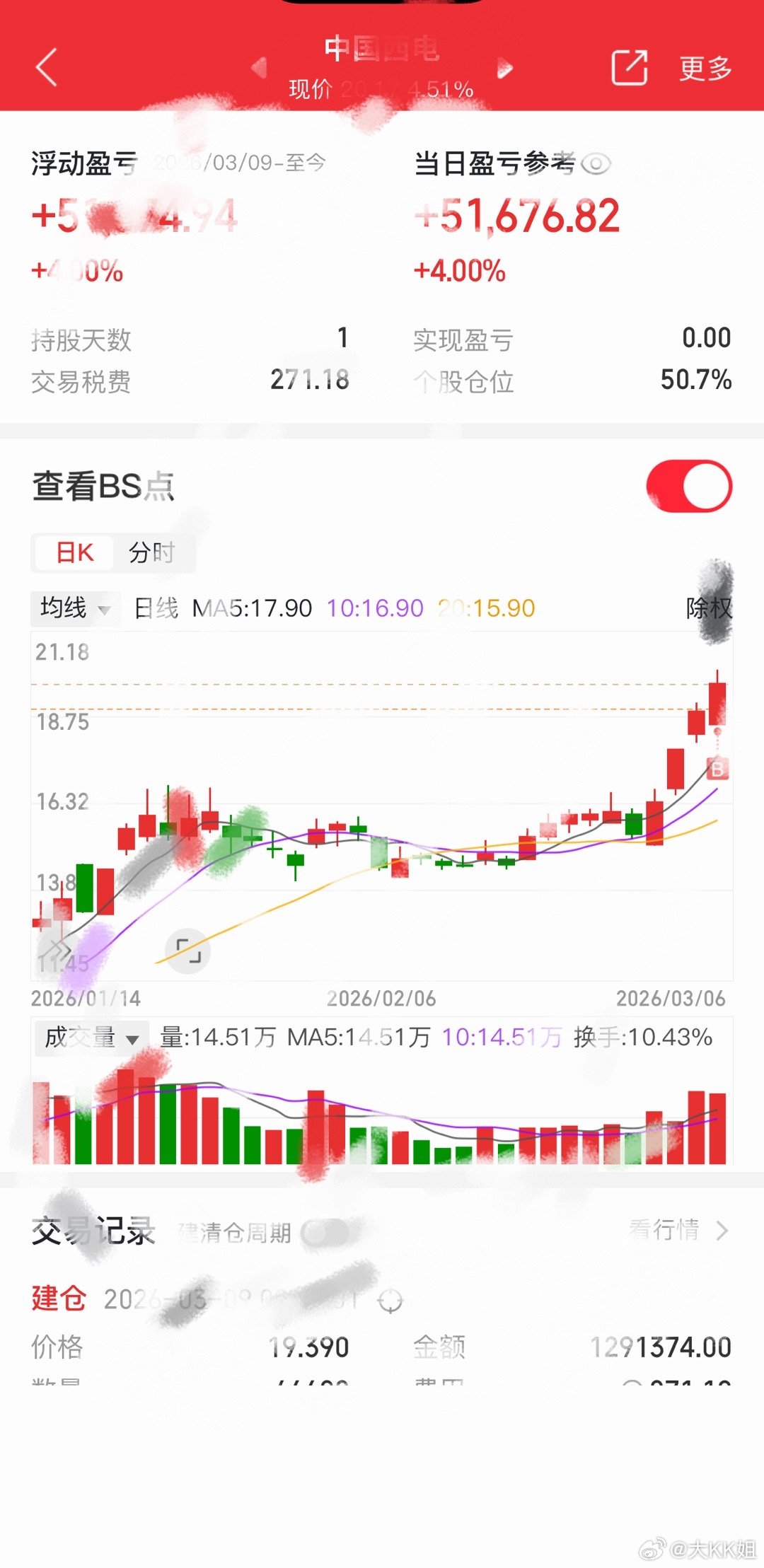Click the double-arrow chart expand icon
The image size is (764, 1568).
coord(61,946)
